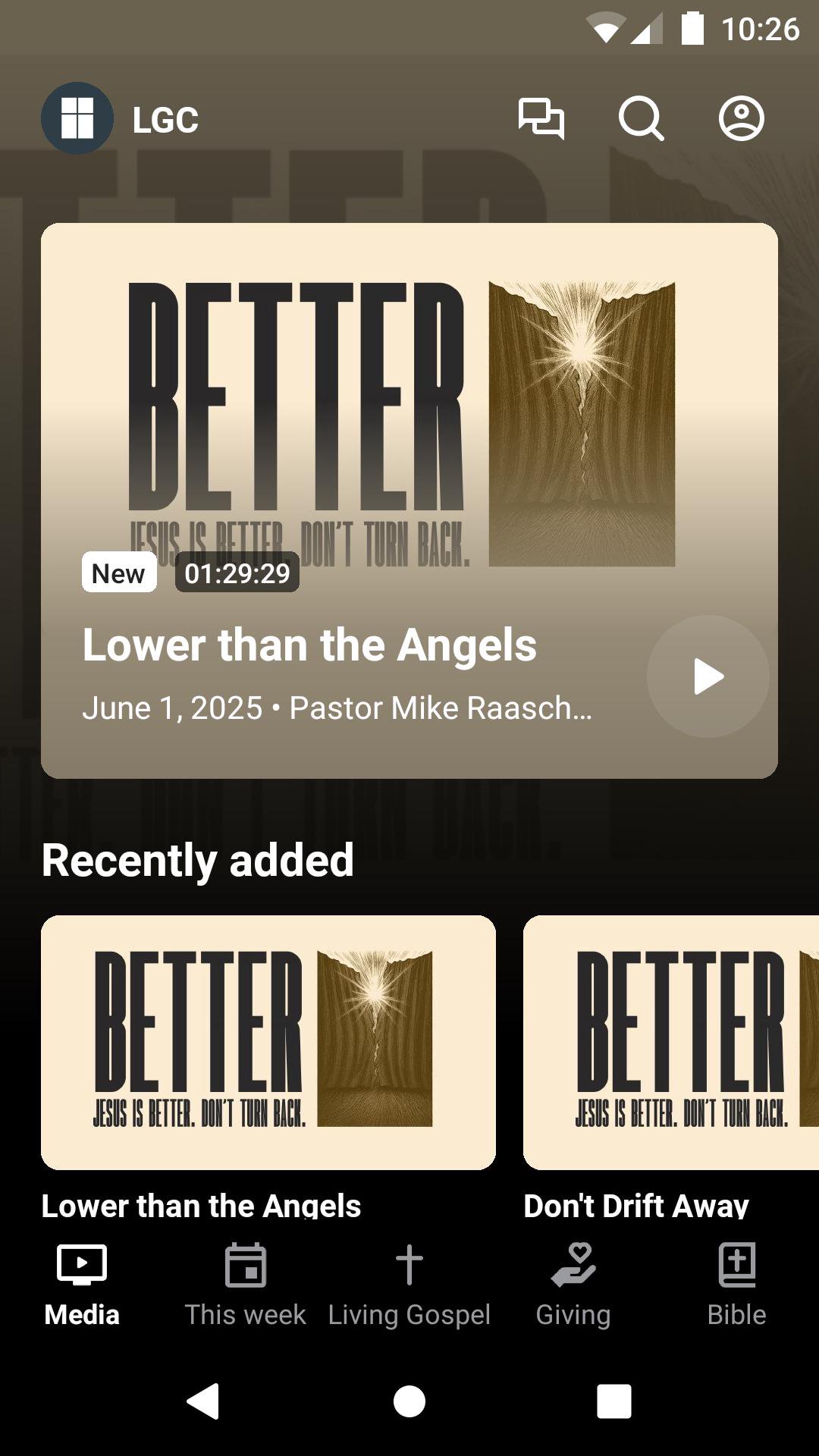Viewport: 819px width, 1456px height.
Task: Open the Don't Drift Away sermon card
Action: point(671,1043)
